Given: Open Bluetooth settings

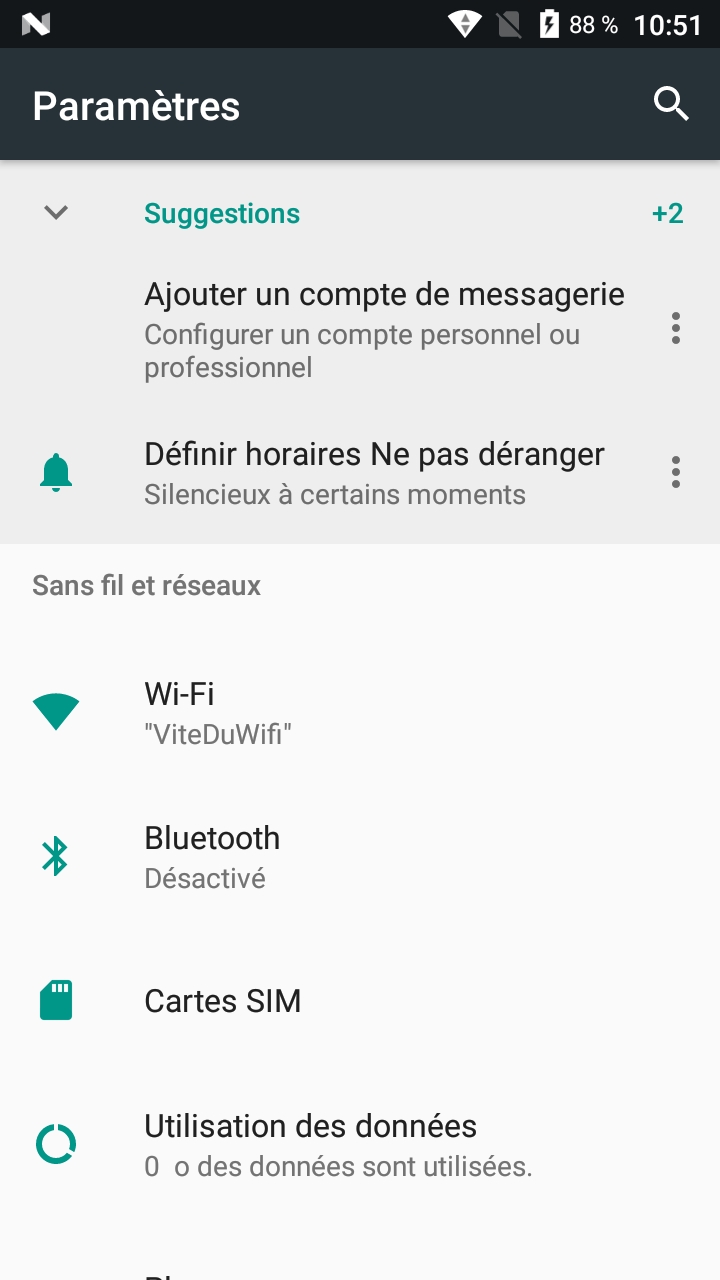Looking at the screenshot, I should [360, 856].
